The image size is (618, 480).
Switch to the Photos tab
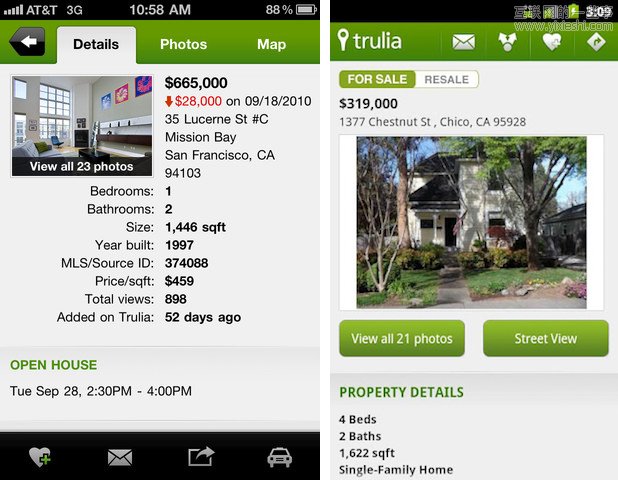tap(183, 44)
